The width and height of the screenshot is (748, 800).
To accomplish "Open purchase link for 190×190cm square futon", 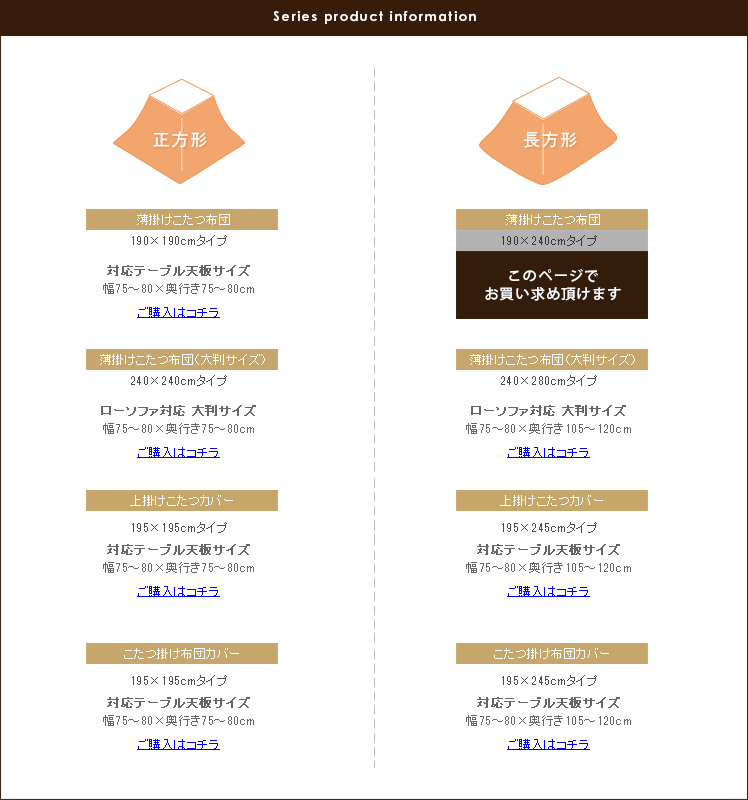I will [178, 312].
